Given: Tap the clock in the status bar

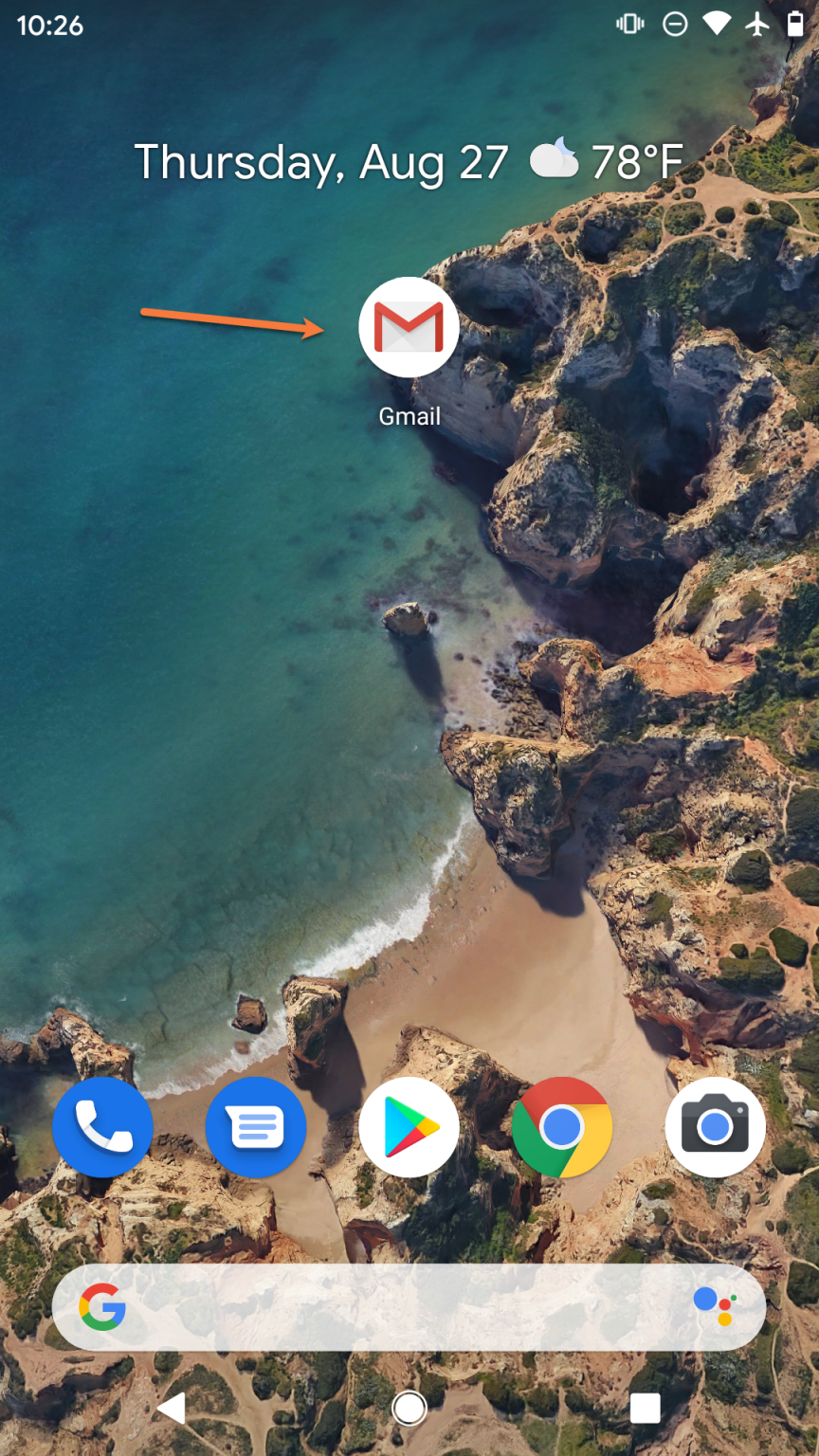Looking at the screenshot, I should [x=48, y=26].
